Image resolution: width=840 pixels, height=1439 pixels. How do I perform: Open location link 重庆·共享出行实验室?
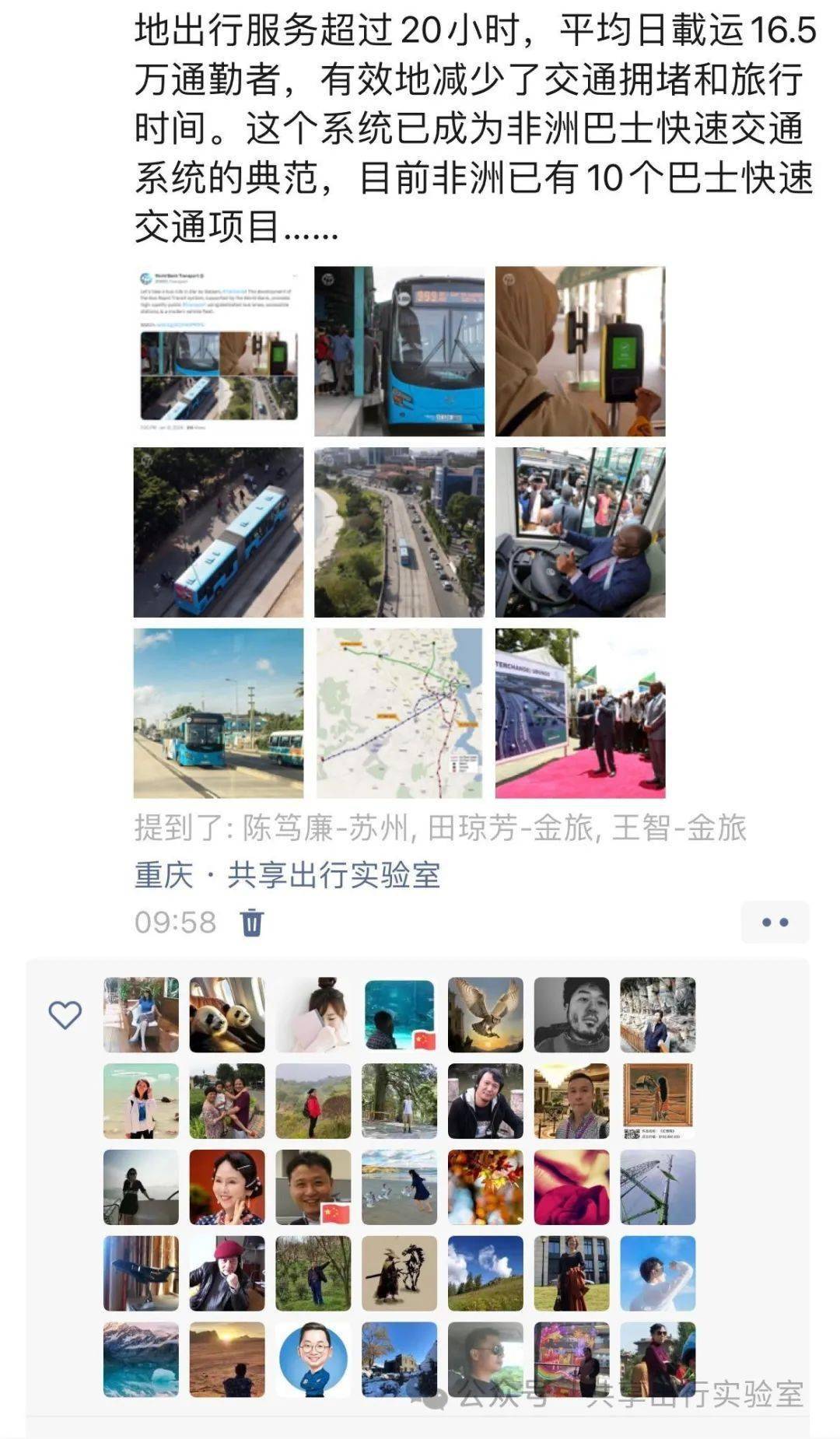(x=288, y=875)
